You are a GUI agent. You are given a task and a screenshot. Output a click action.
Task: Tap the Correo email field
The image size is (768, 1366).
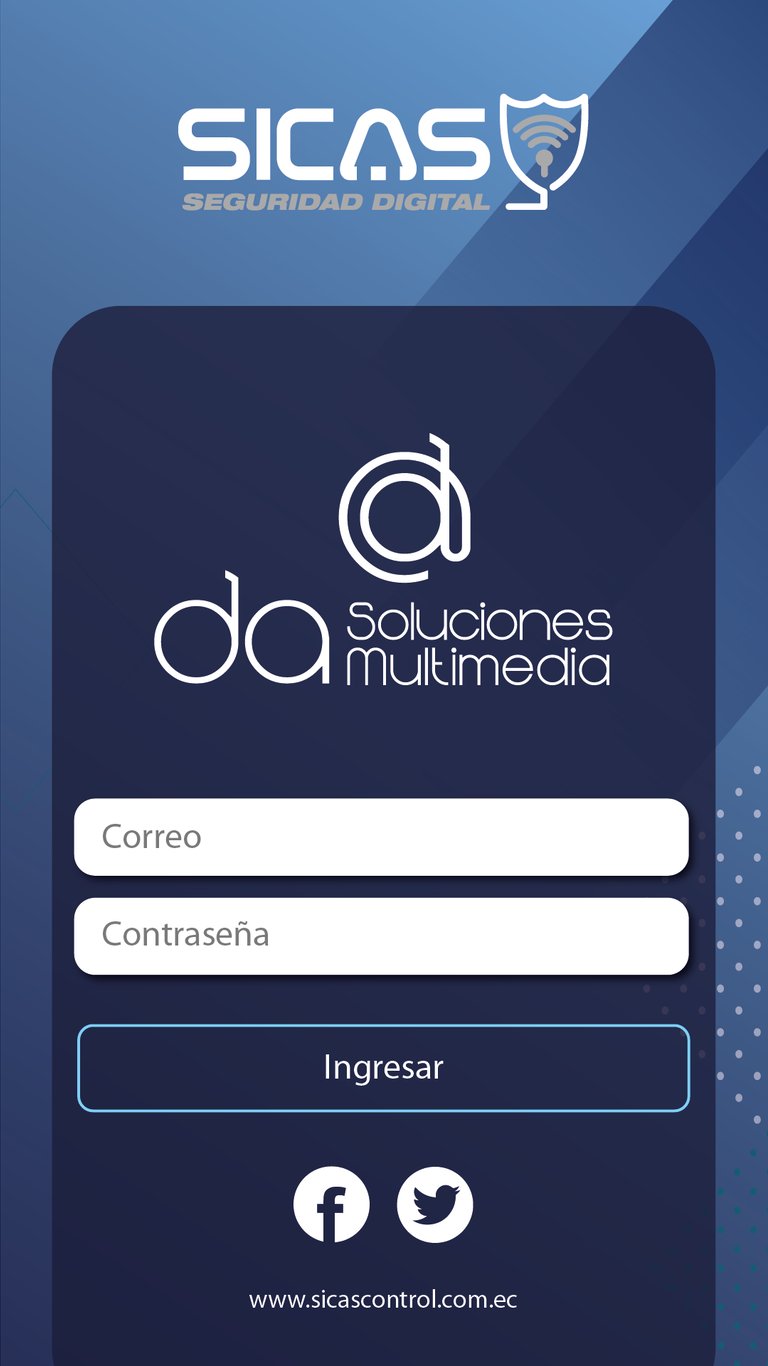coord(381,837)
